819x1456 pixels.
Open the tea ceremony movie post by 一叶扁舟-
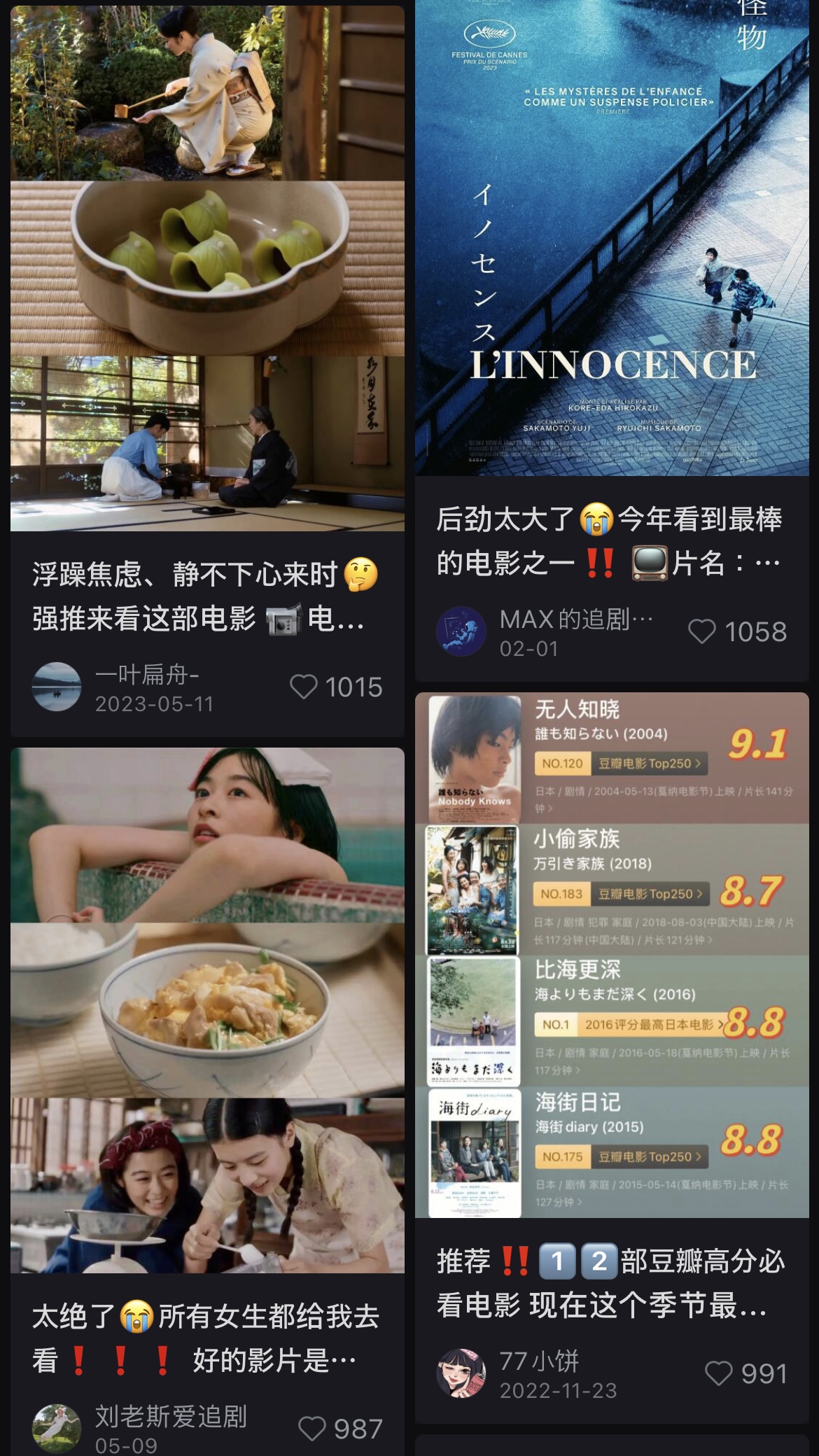pyautogui.click(x=207, y=269)
